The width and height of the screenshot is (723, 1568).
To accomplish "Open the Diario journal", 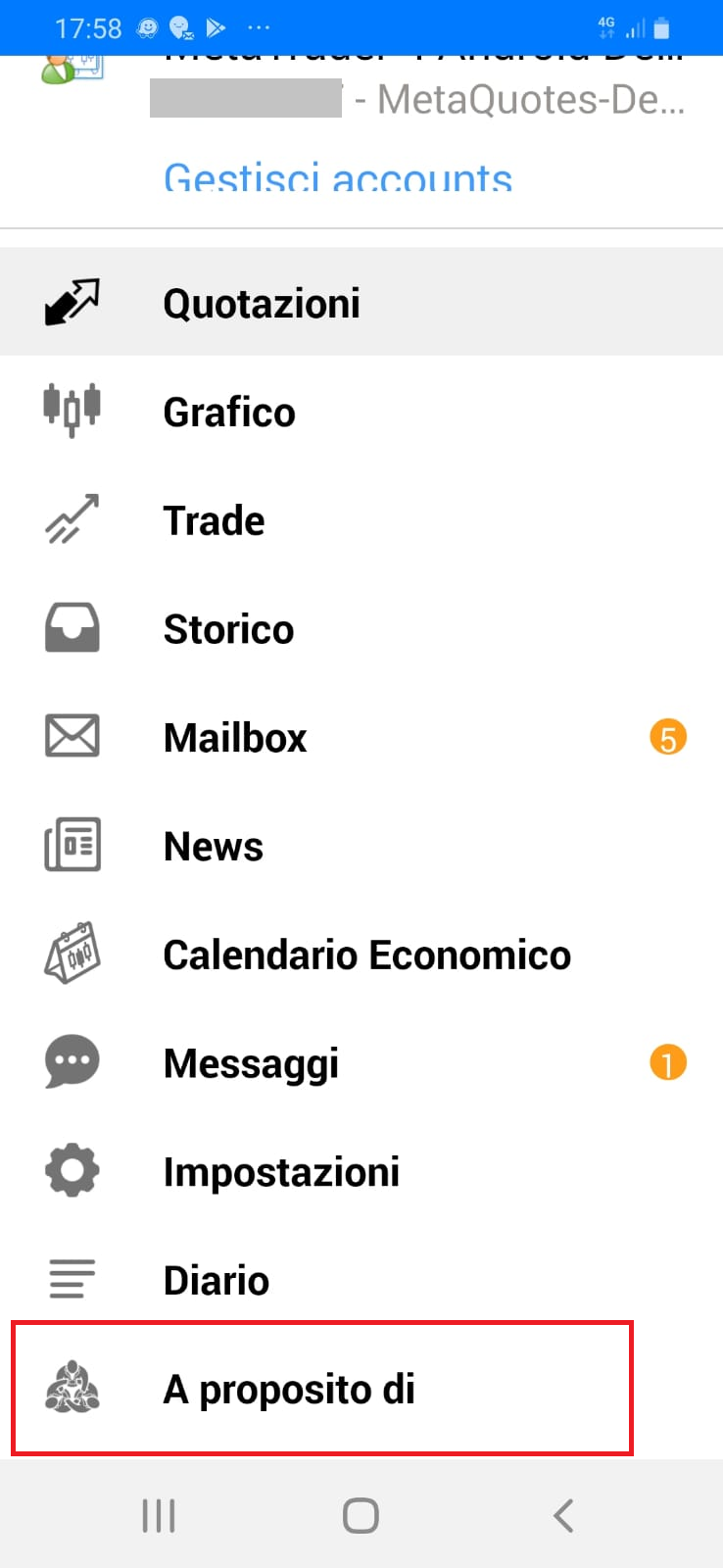I will point(361,1281).
